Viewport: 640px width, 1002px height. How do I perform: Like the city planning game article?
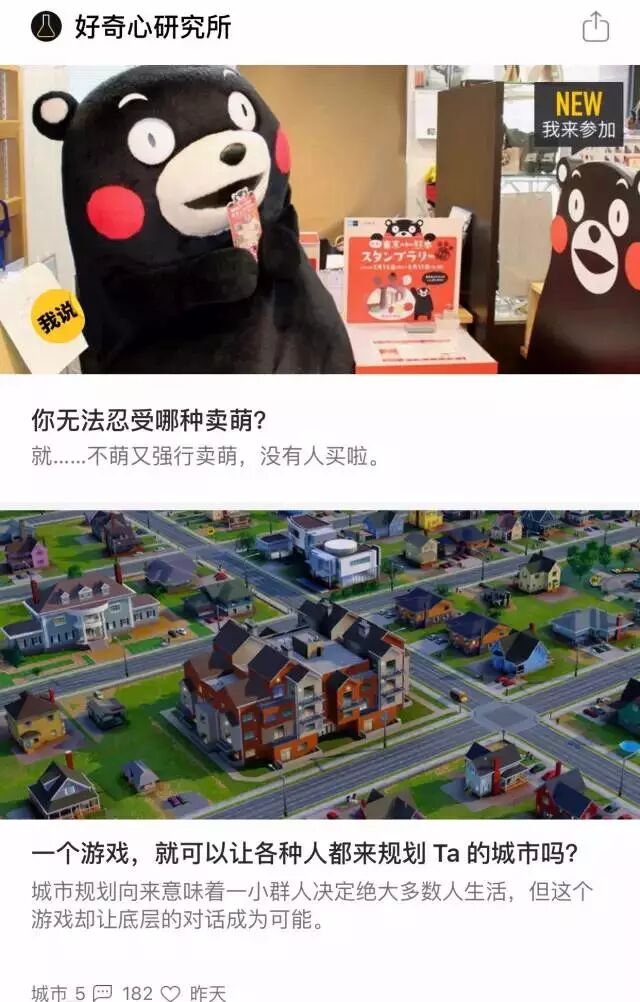point(171,992)
